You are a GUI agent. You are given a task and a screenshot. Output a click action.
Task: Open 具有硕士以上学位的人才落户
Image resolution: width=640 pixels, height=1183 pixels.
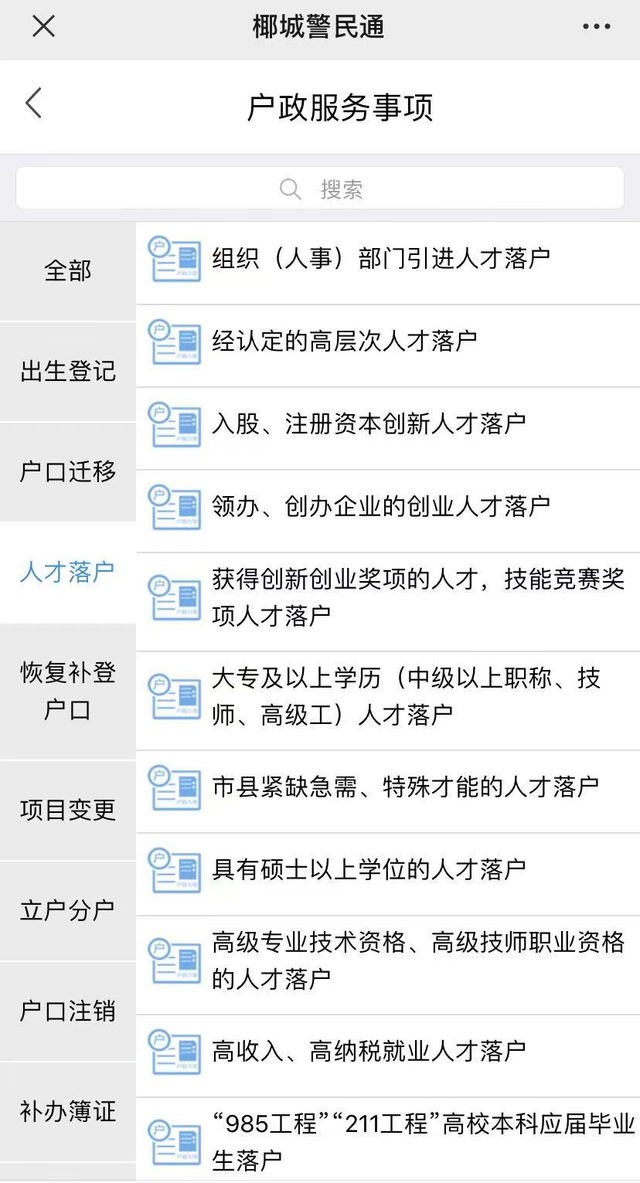(388, 874)
